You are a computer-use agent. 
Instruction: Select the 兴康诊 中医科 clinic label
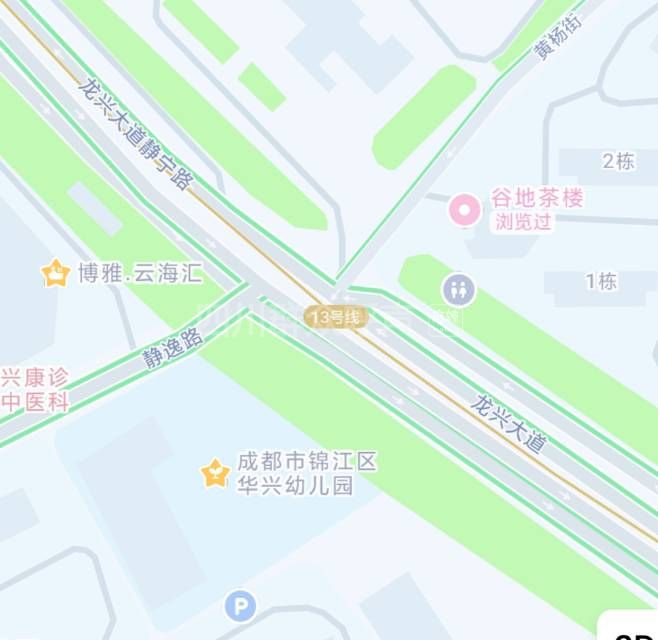point(35,390)
